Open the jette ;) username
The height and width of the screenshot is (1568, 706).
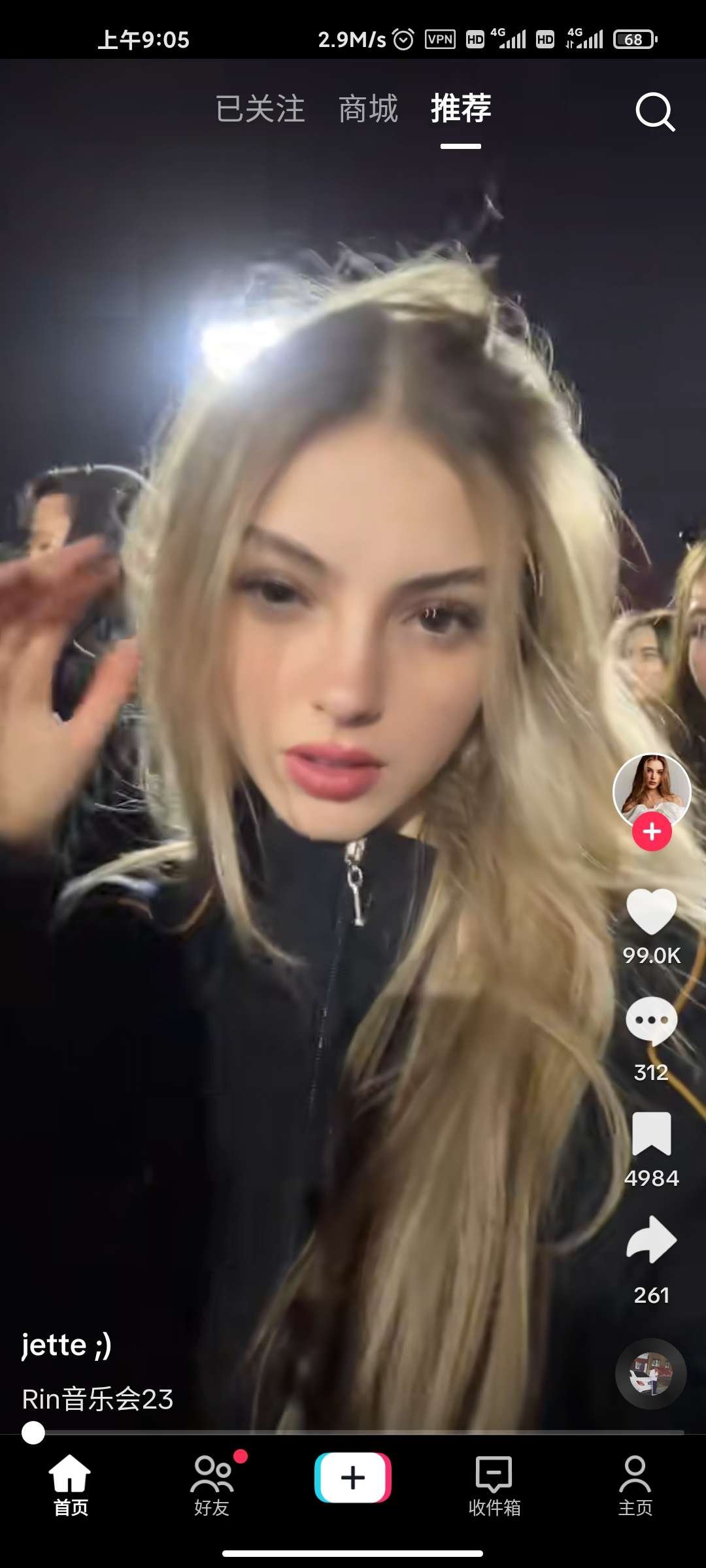coord(67,1345)
